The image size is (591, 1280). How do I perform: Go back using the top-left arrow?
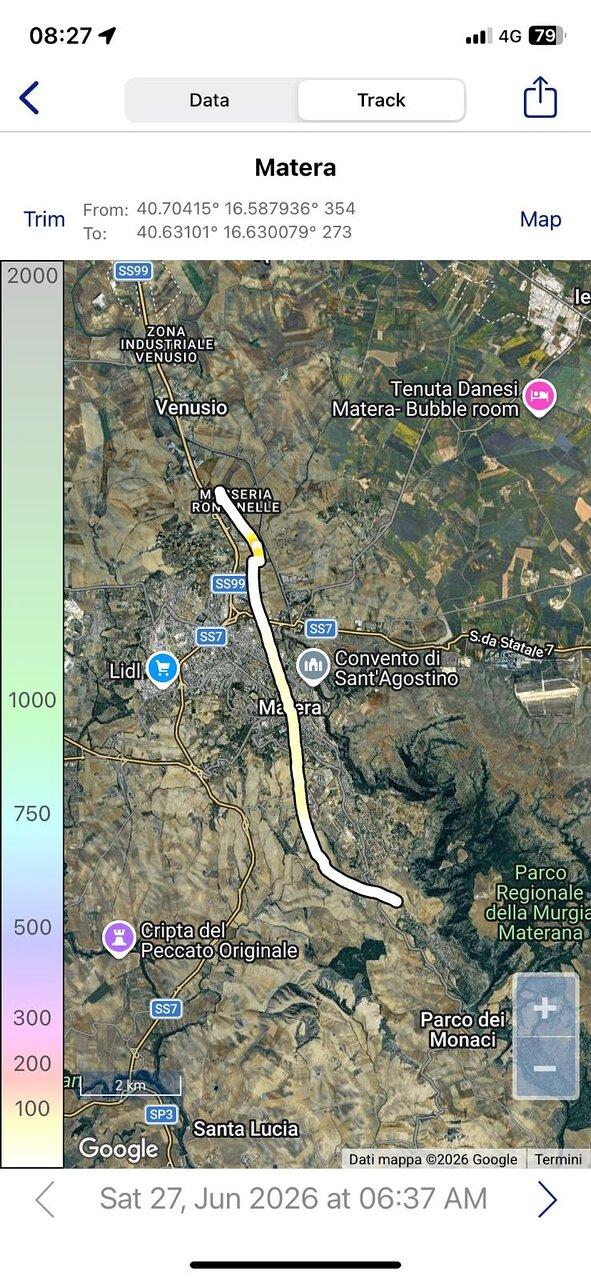(30, 98)
